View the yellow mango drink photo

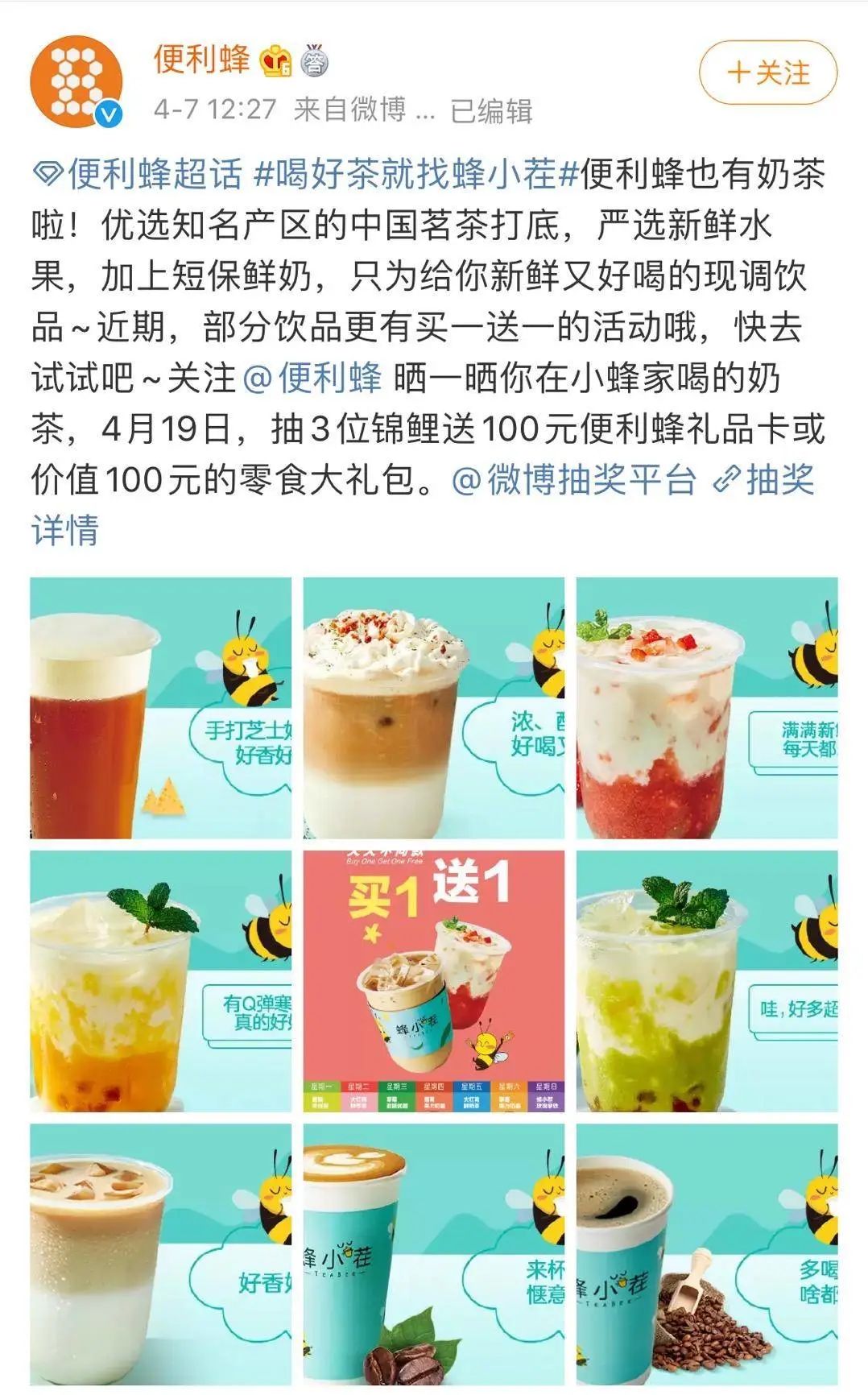coord(161,981)
